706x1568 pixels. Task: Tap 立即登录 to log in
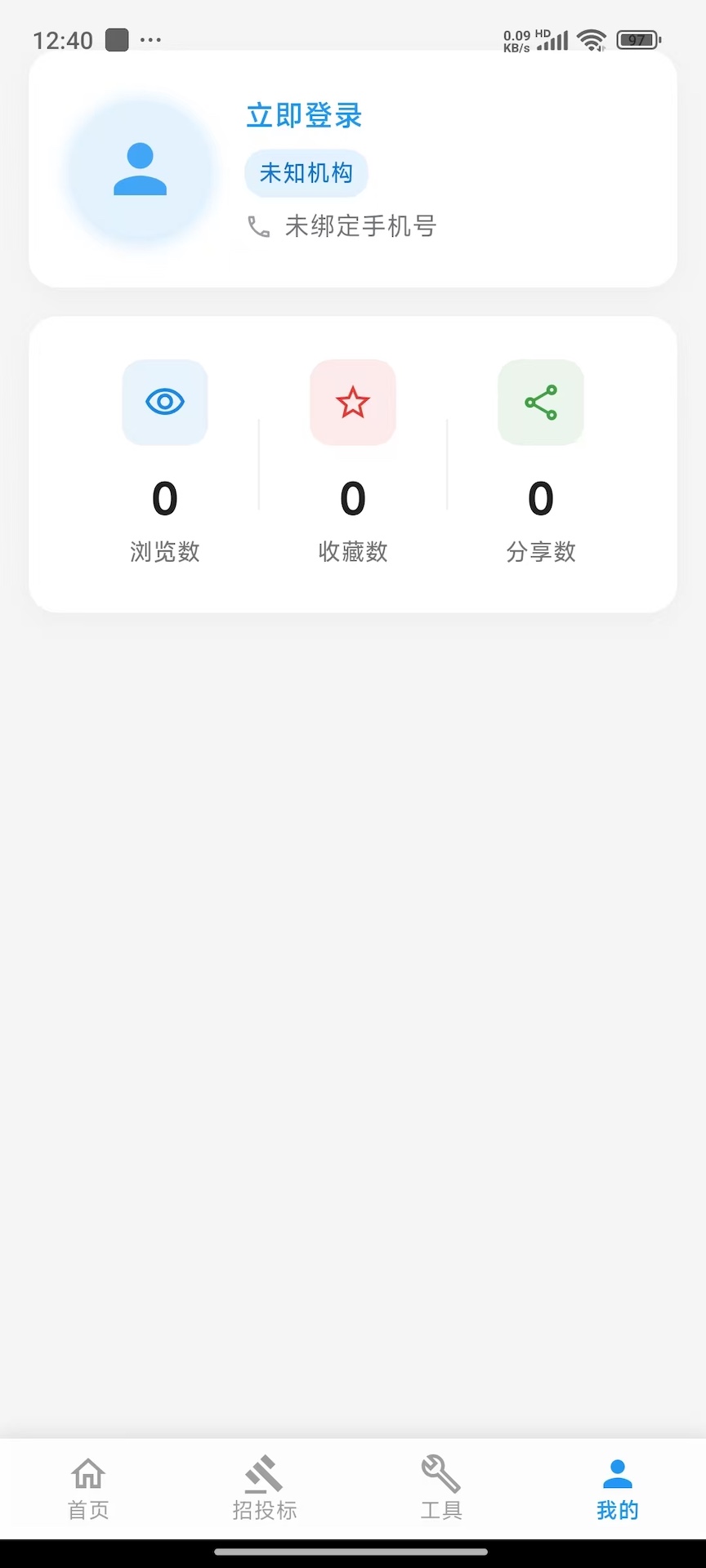pos(305,115)
